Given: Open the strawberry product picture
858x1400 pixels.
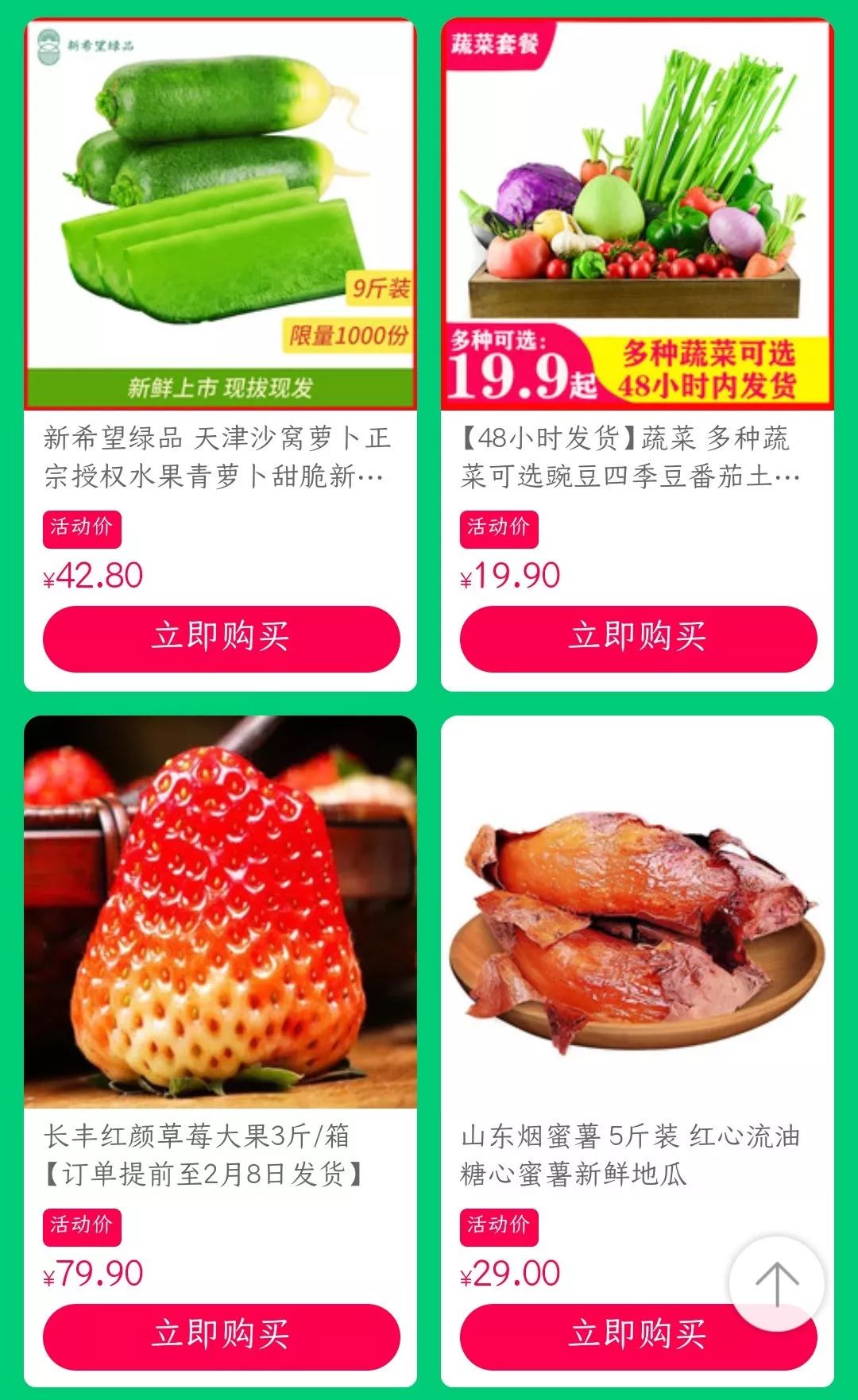Looking at the screenshot, I should pos(221,912).
